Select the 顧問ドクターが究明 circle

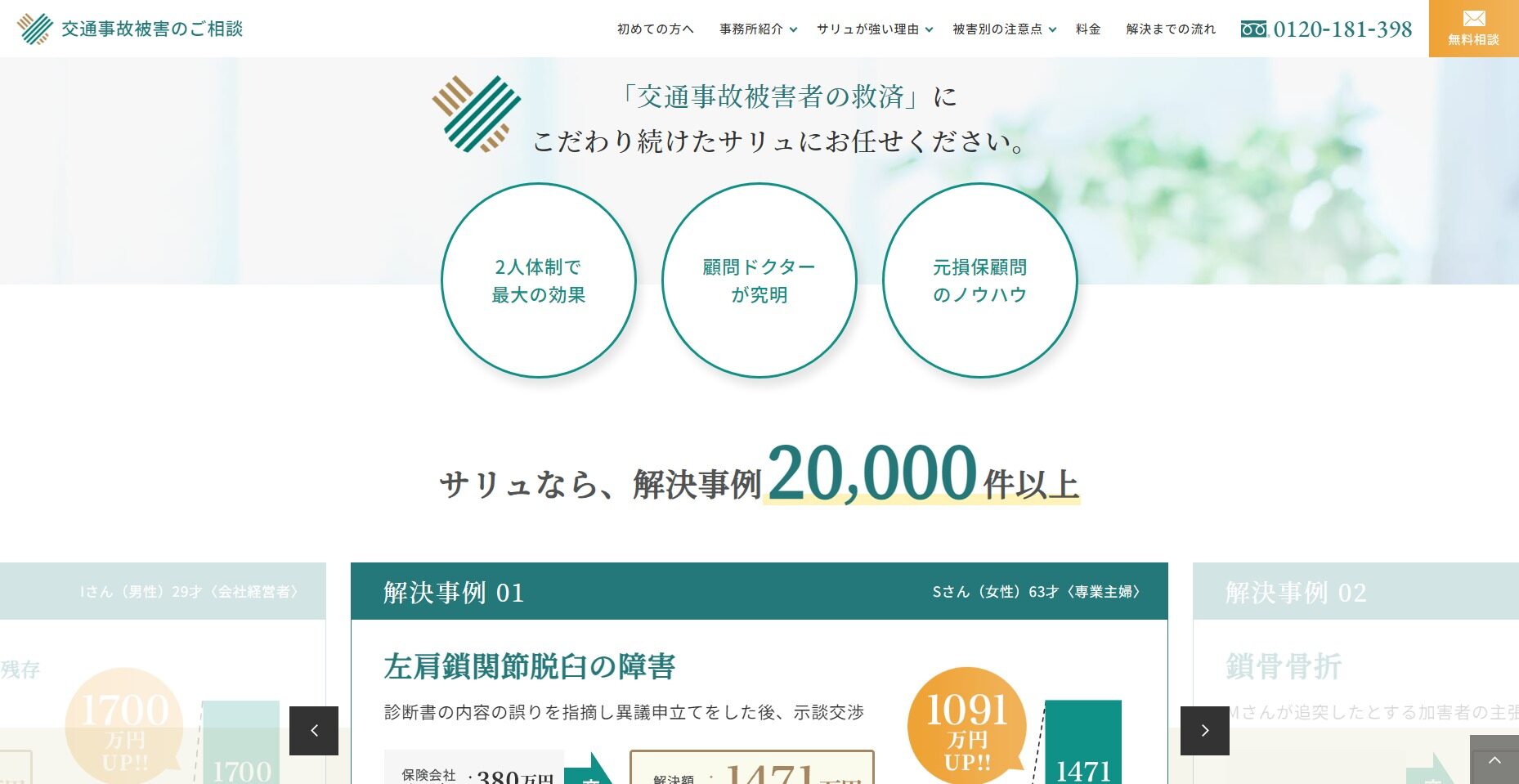click(x=759, y=280)
